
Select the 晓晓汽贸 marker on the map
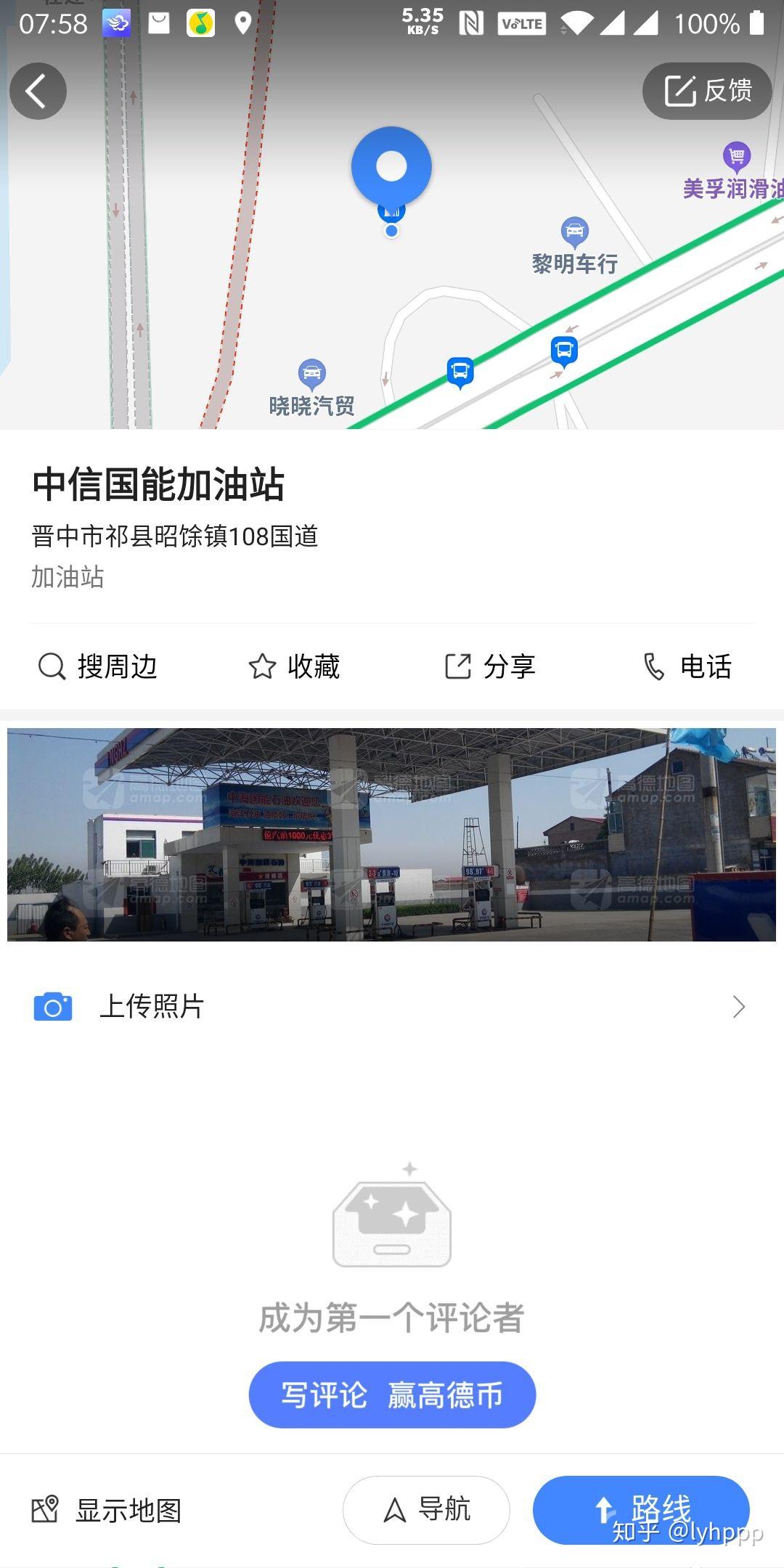click(x=312, y=375)
